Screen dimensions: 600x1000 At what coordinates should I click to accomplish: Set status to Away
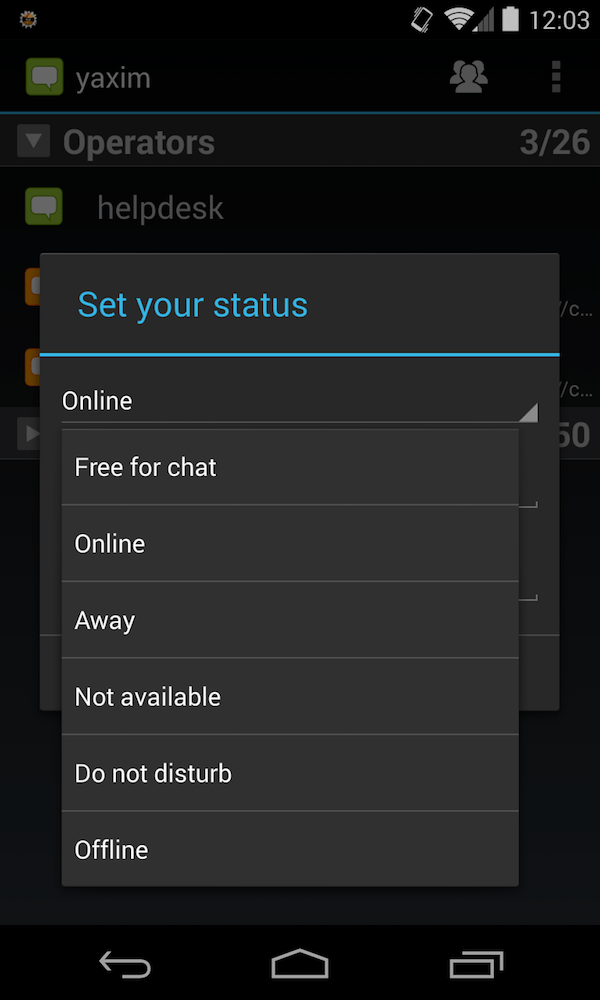289,621
